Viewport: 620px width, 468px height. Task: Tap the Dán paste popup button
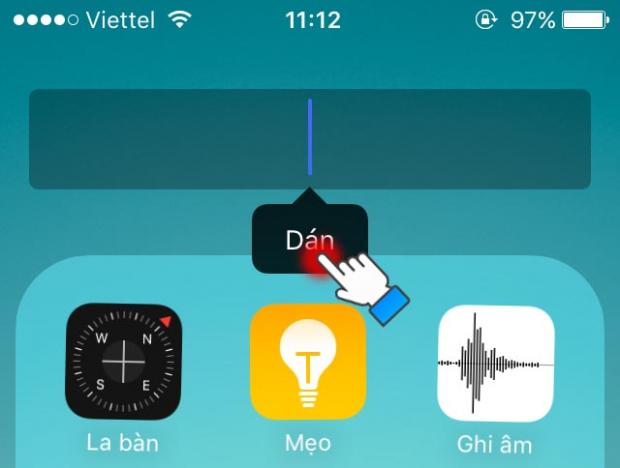coord(309,240)
